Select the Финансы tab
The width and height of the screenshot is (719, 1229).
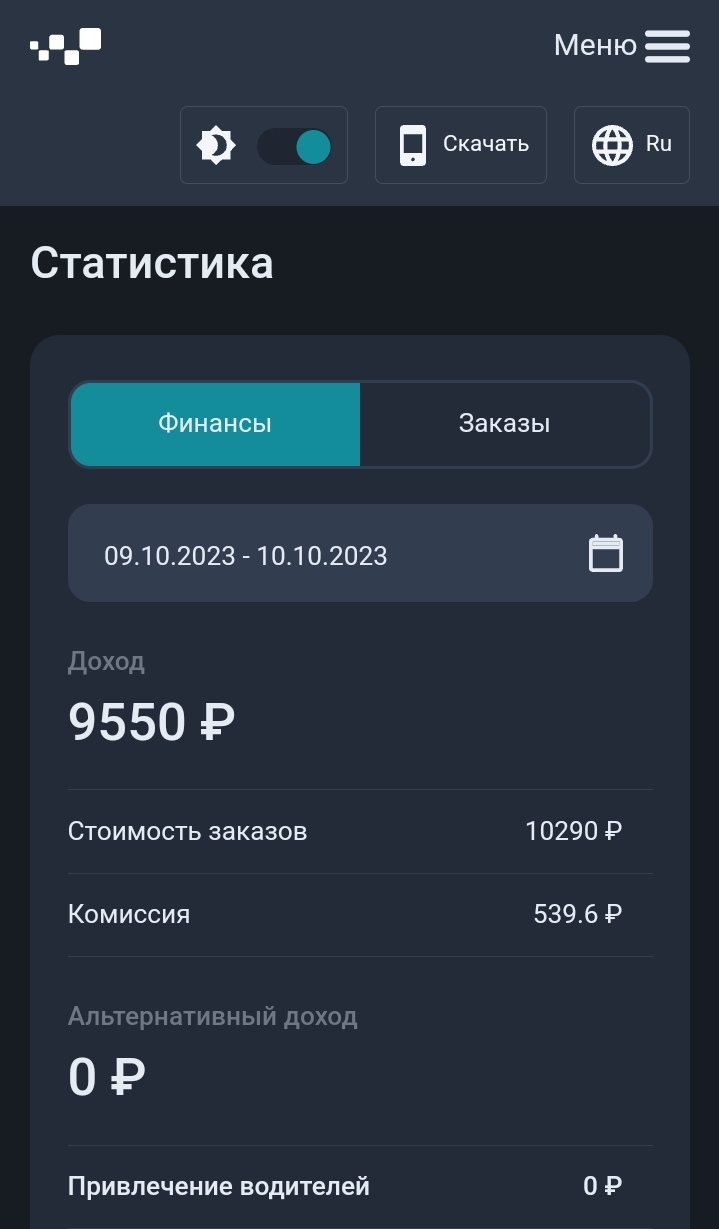point(215,424)
